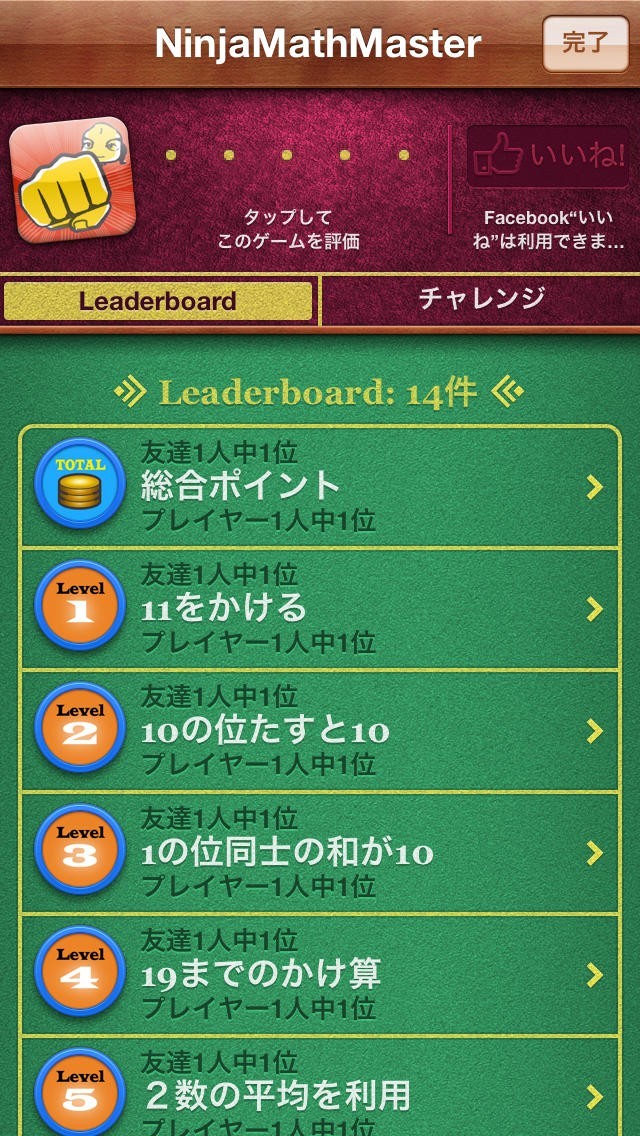640x1136 pixels.
Task: Rate this game via the rating dots
Action: tap(287, 156)
